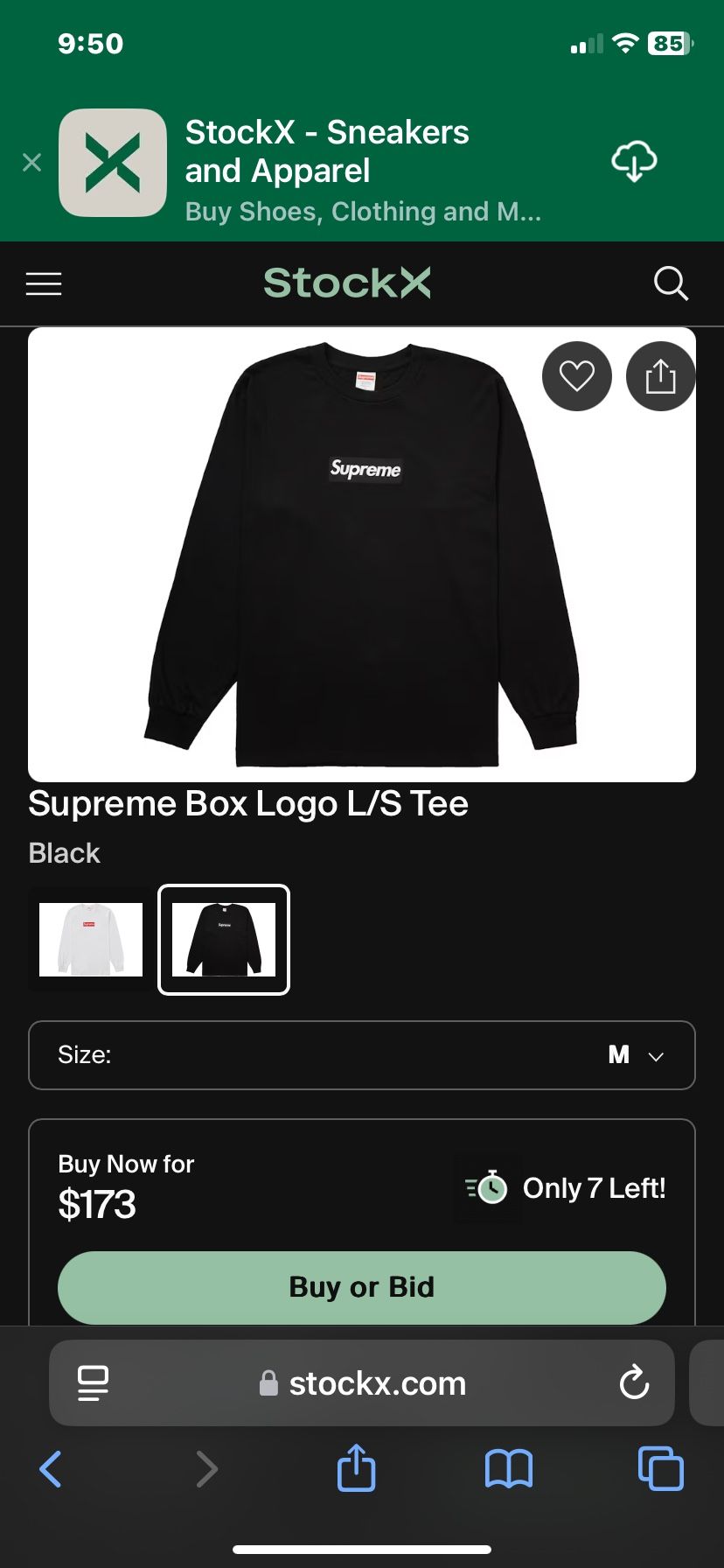
Task: Expand the Size dropdown
Action: [x=362, y=1055]
